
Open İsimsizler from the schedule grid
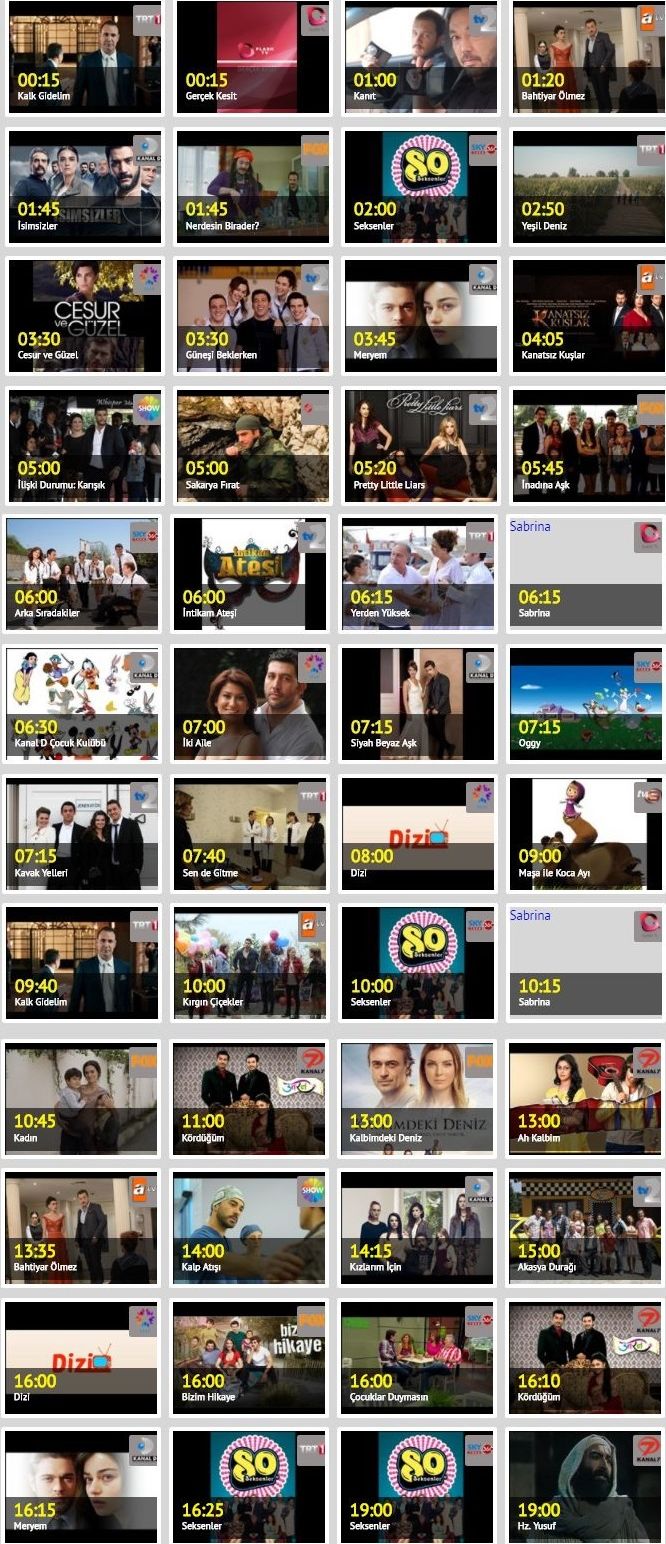click(84, 187)
